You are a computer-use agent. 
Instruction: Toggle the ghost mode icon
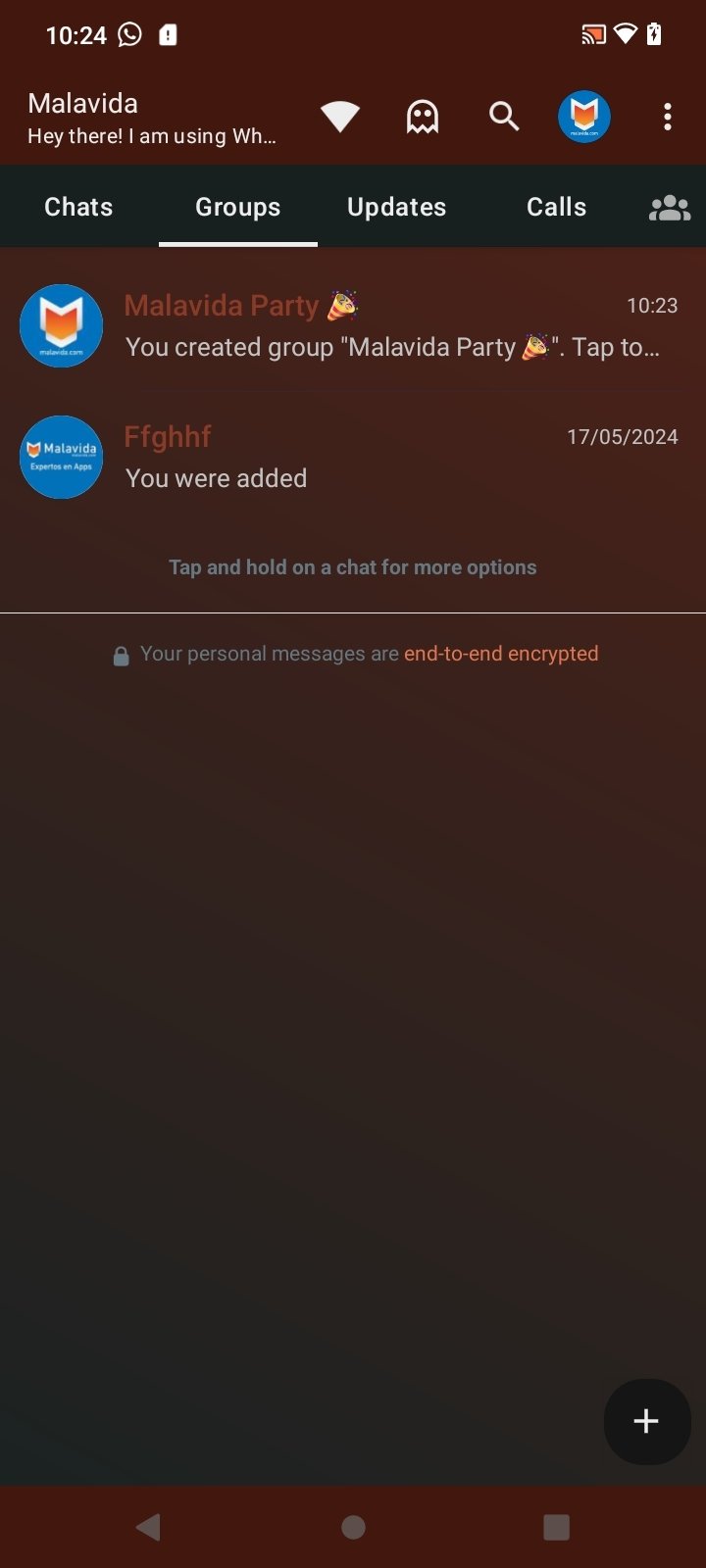click(423, 117)
